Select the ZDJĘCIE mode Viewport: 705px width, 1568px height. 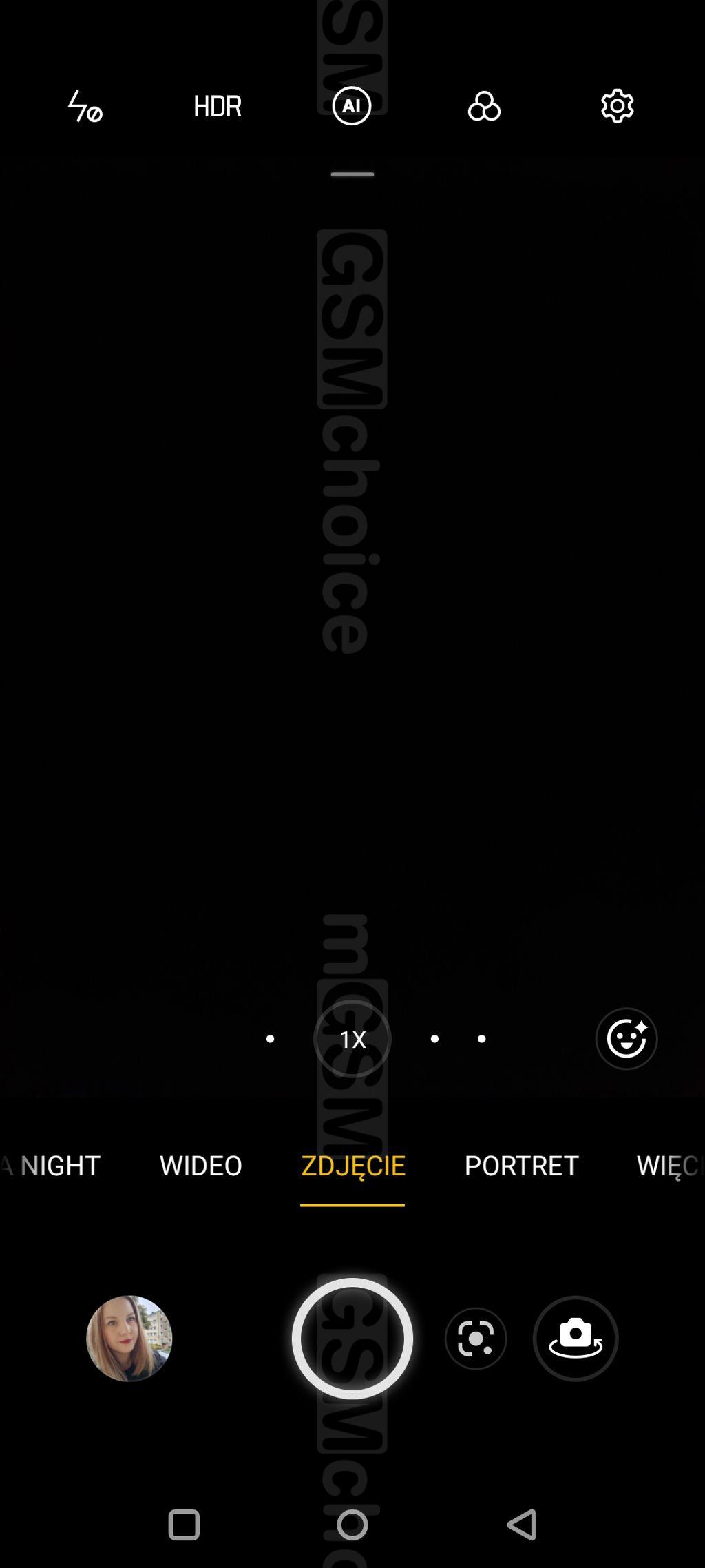(x=352, y=1166)
